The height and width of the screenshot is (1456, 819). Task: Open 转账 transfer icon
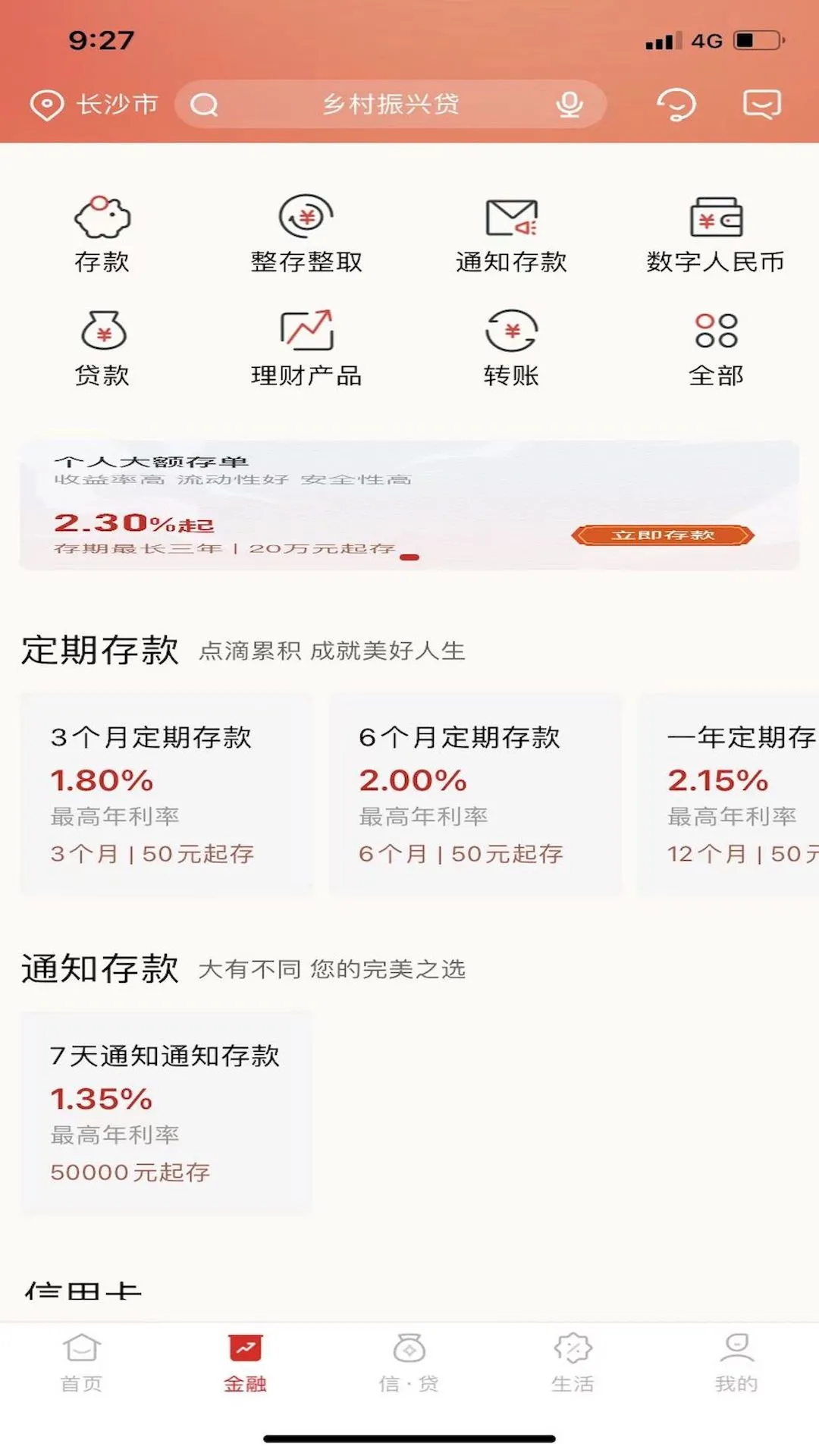pyautogui.click(x=511, y=331)
